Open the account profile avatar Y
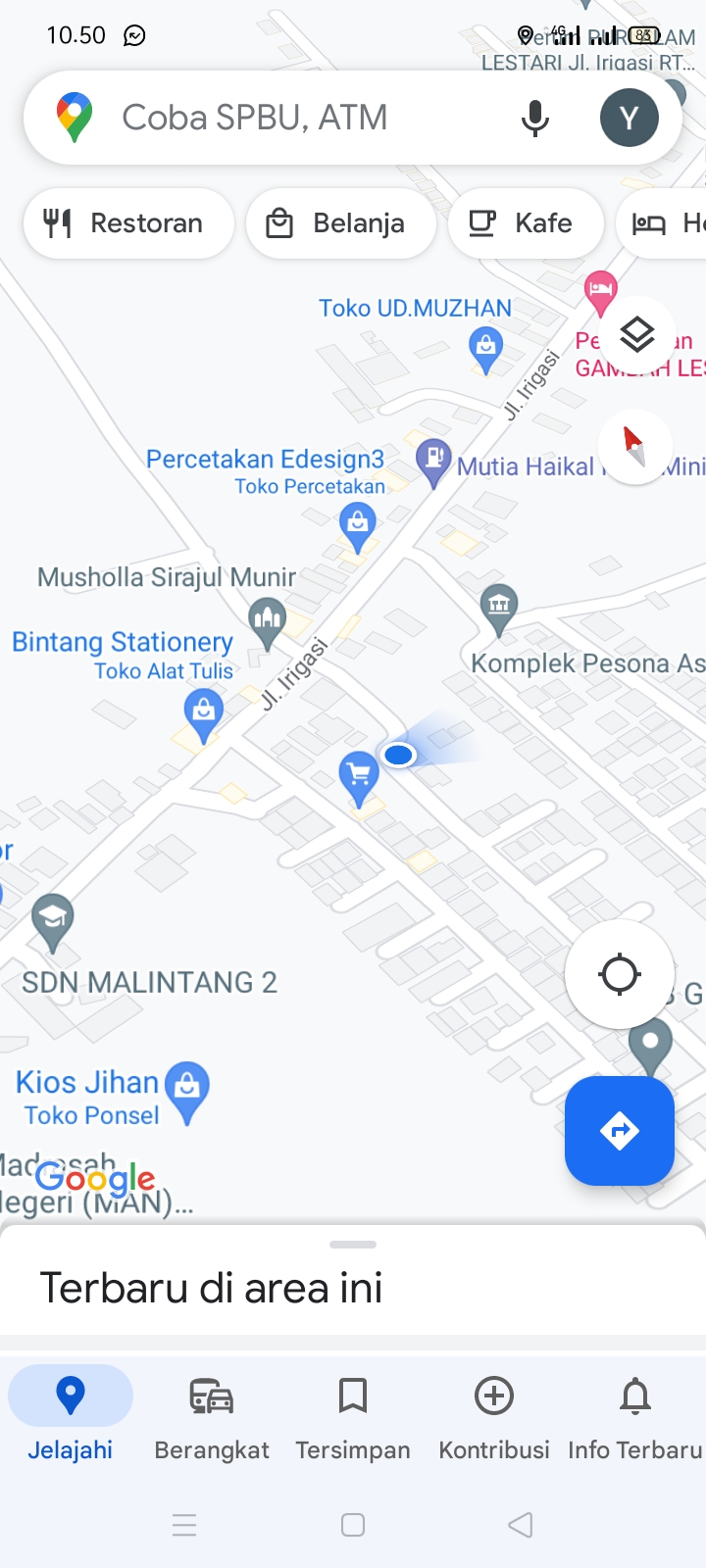The image size is (706, 1568). [629, 118]
